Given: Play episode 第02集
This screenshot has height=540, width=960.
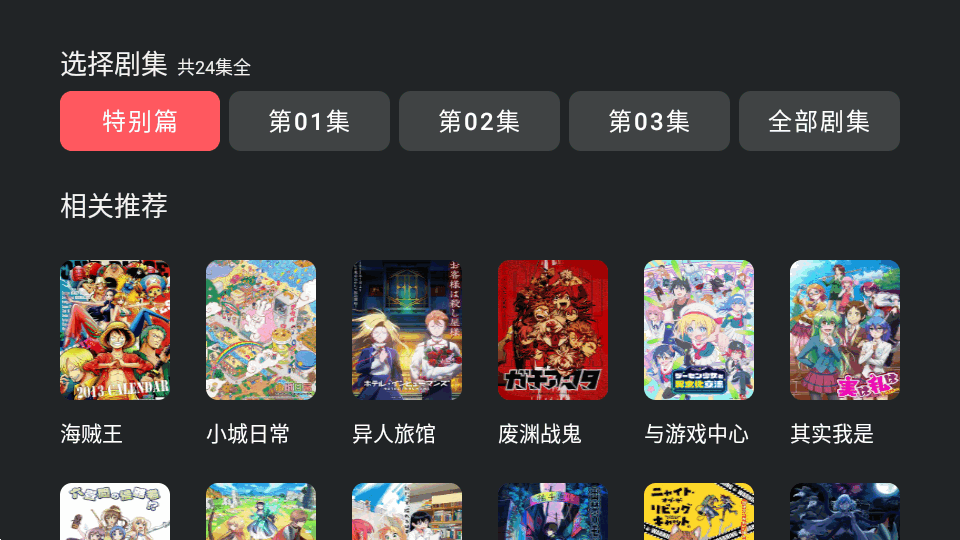Looking at the screenshot, I should 479,121.
